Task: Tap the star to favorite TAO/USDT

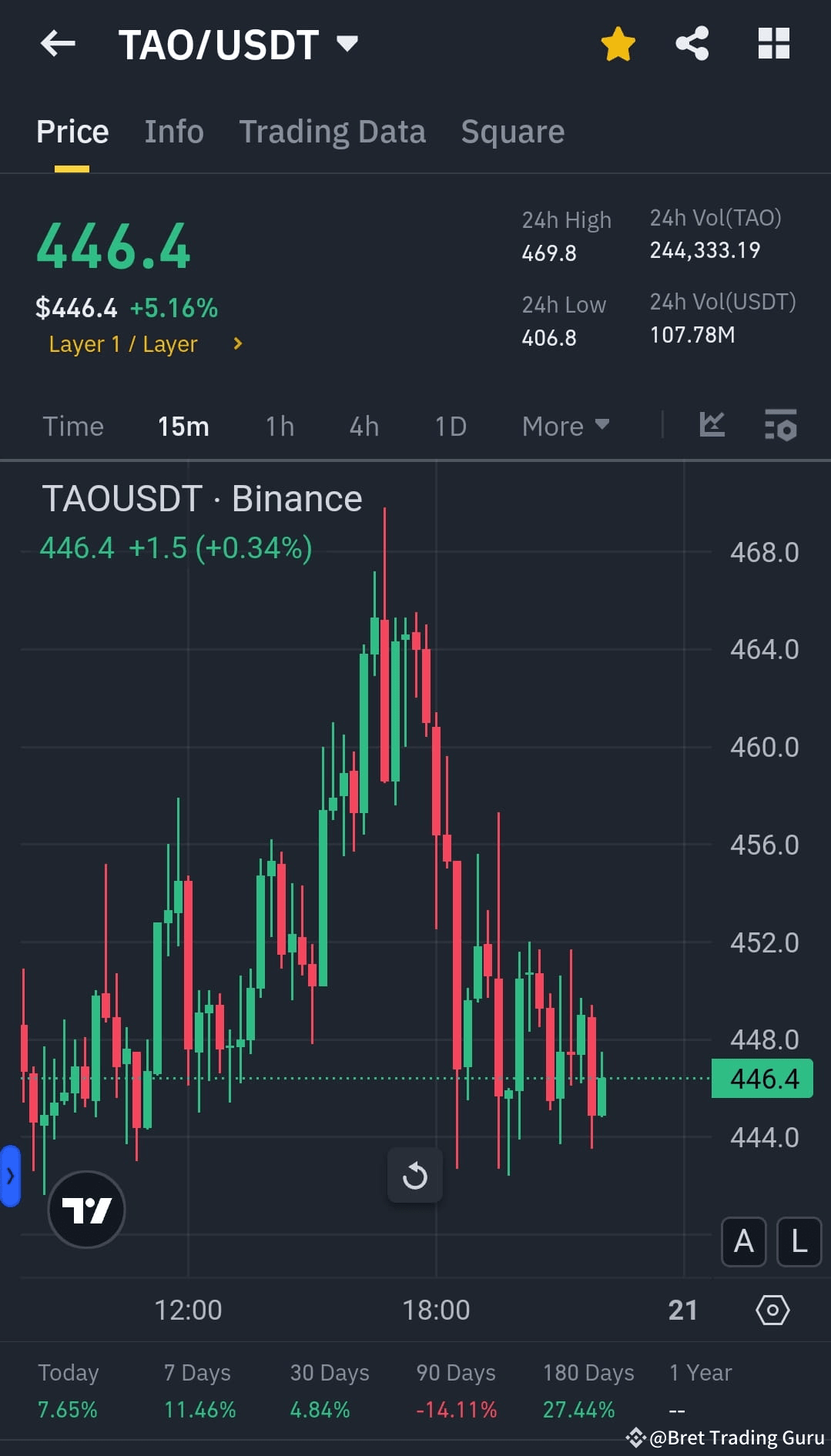Action: click(x=617, y=44)
